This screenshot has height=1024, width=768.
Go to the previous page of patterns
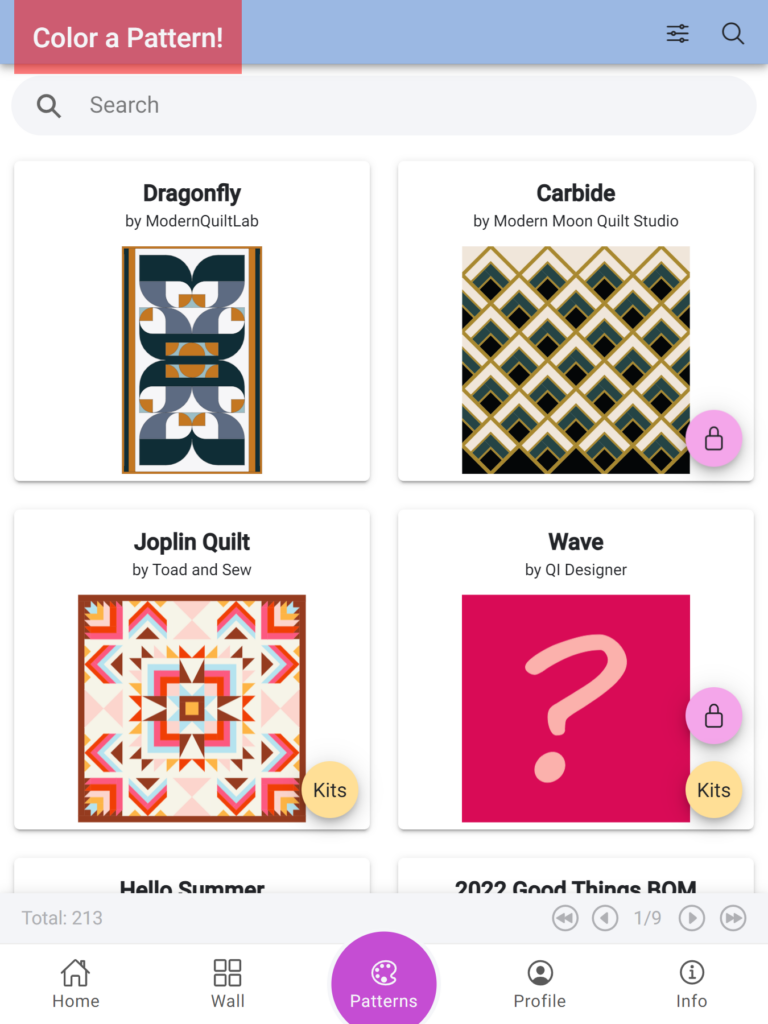click(x=605, y=918)
